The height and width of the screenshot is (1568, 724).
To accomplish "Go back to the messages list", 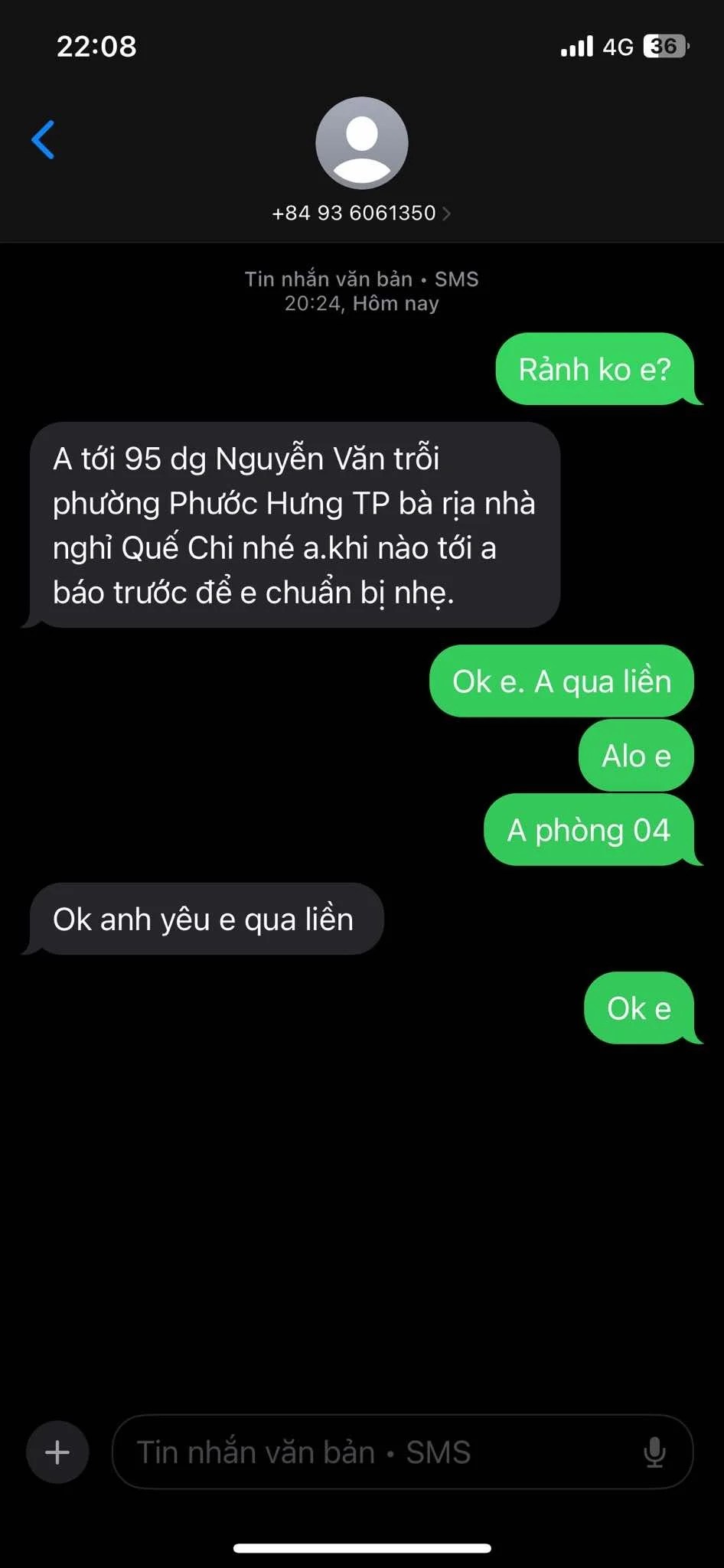I will (x=43, y=140).
